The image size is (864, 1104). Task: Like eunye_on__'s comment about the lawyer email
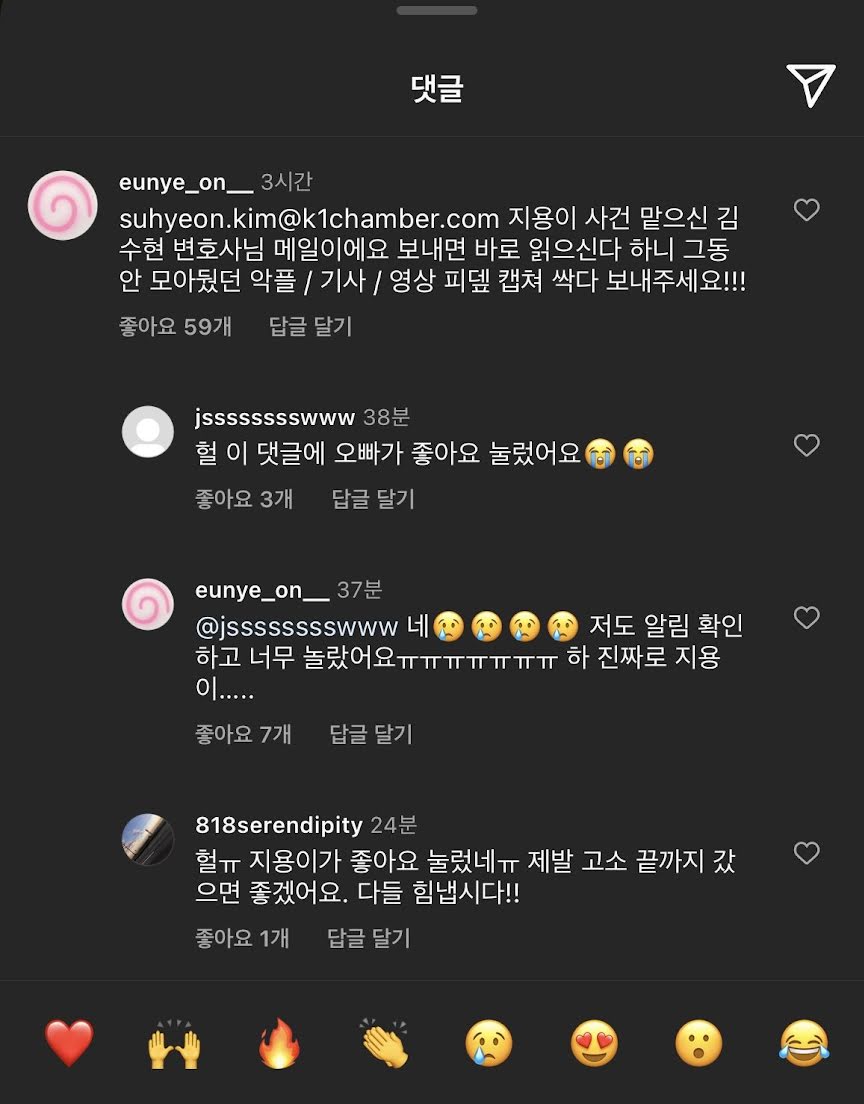806,210
